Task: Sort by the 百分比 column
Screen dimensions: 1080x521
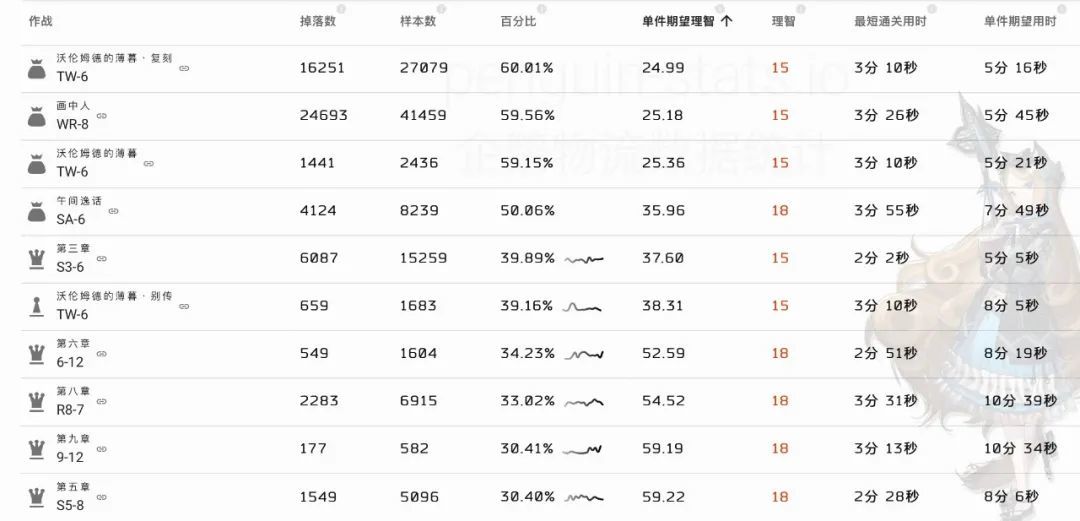Action: pyautogui.click(x=518, y=21)
